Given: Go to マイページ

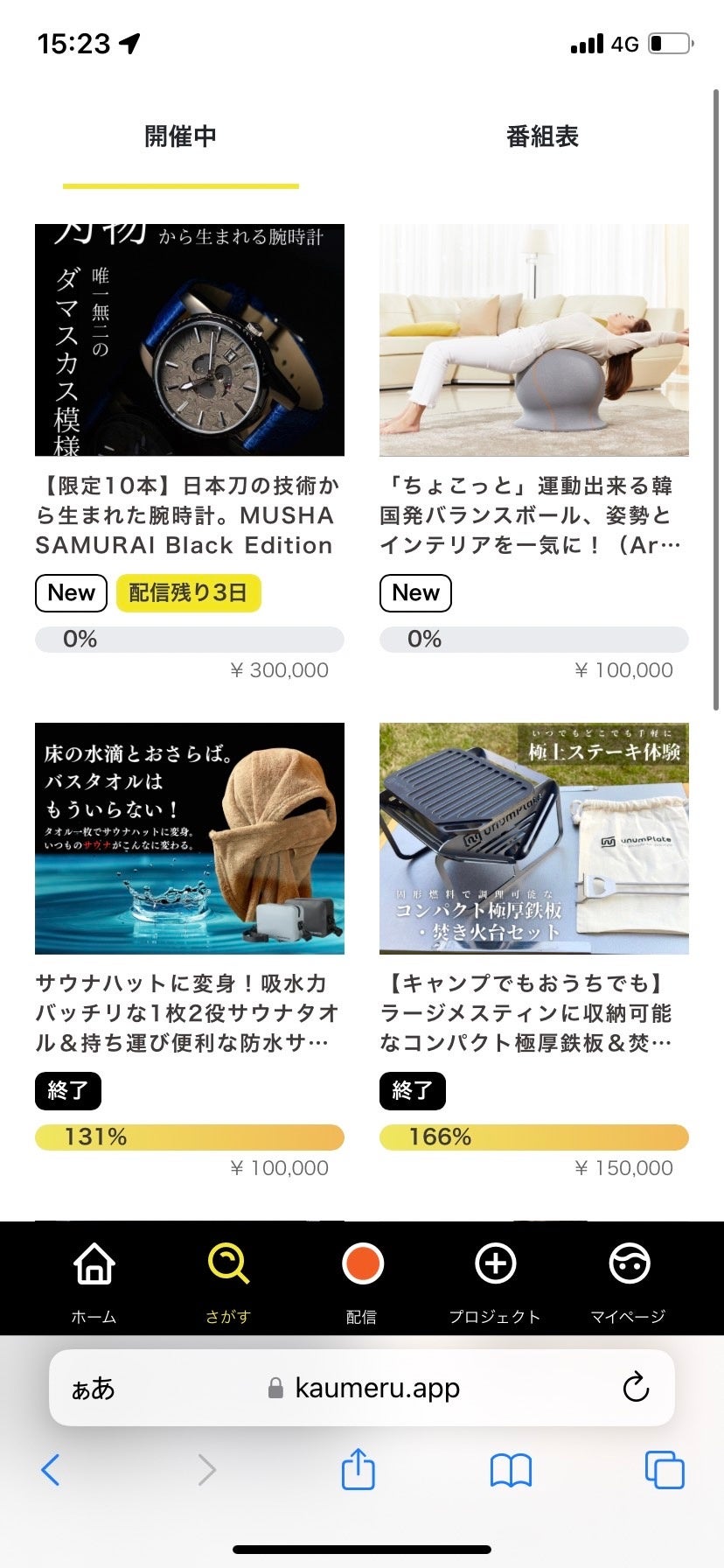Looking at the screenshot, I should pyautogui.click(x=628, y=1278).
